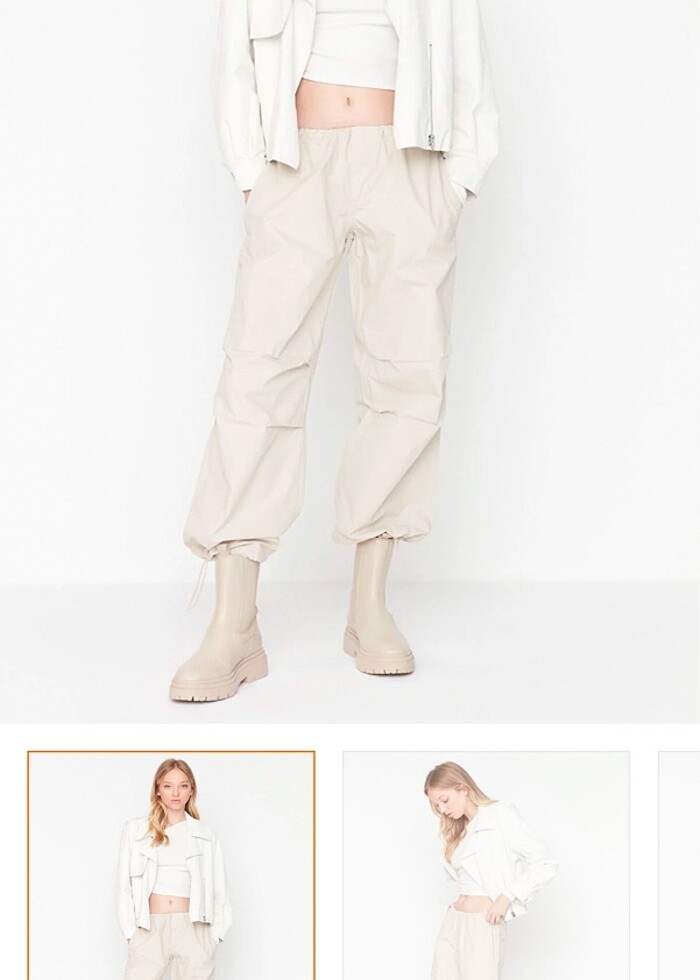Open the main beige cargo pants photo
The width and height of the screenshot is (700, 980).
coord(350,360)
